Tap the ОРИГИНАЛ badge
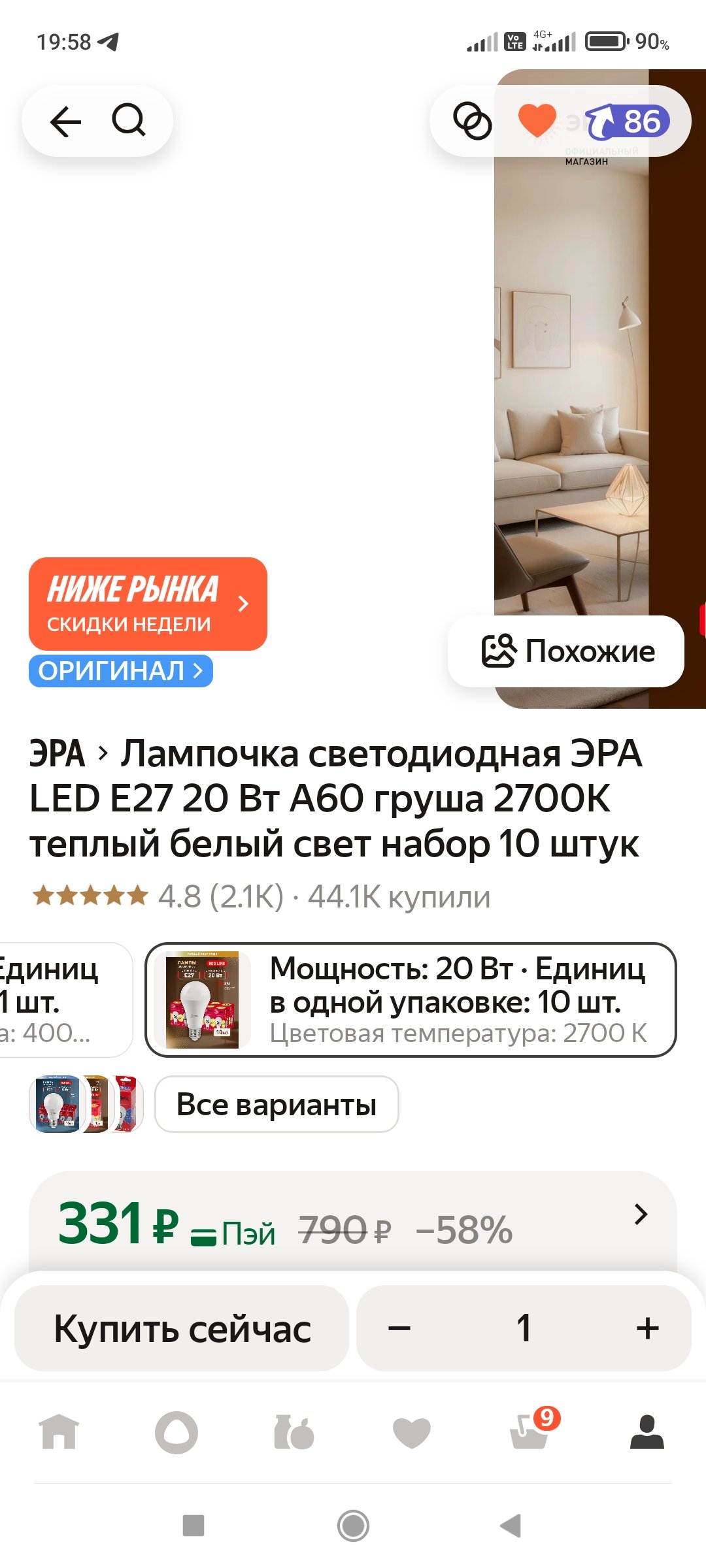The height and width of the screenshot is (1568, 706). point(121,671)
